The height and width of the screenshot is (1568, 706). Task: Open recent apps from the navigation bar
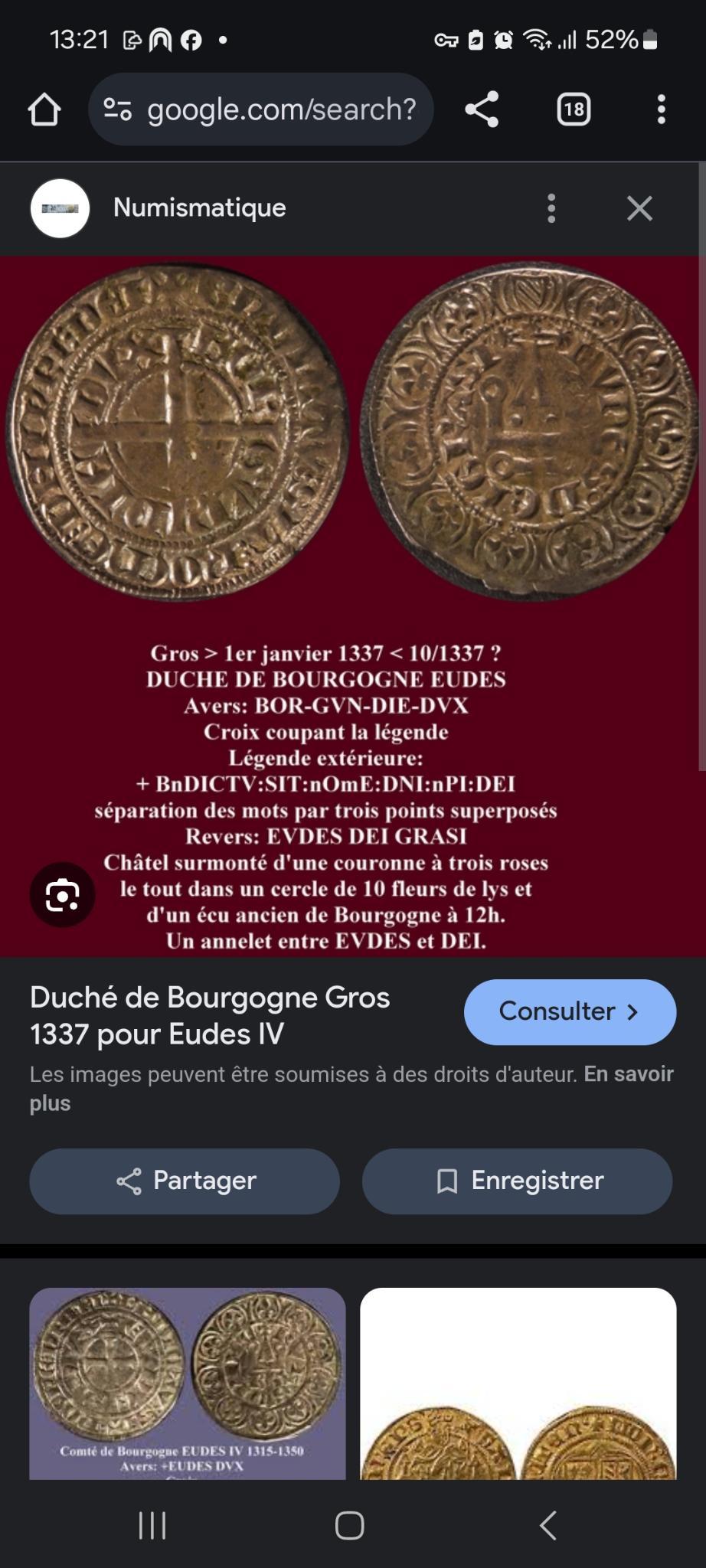152,1525
